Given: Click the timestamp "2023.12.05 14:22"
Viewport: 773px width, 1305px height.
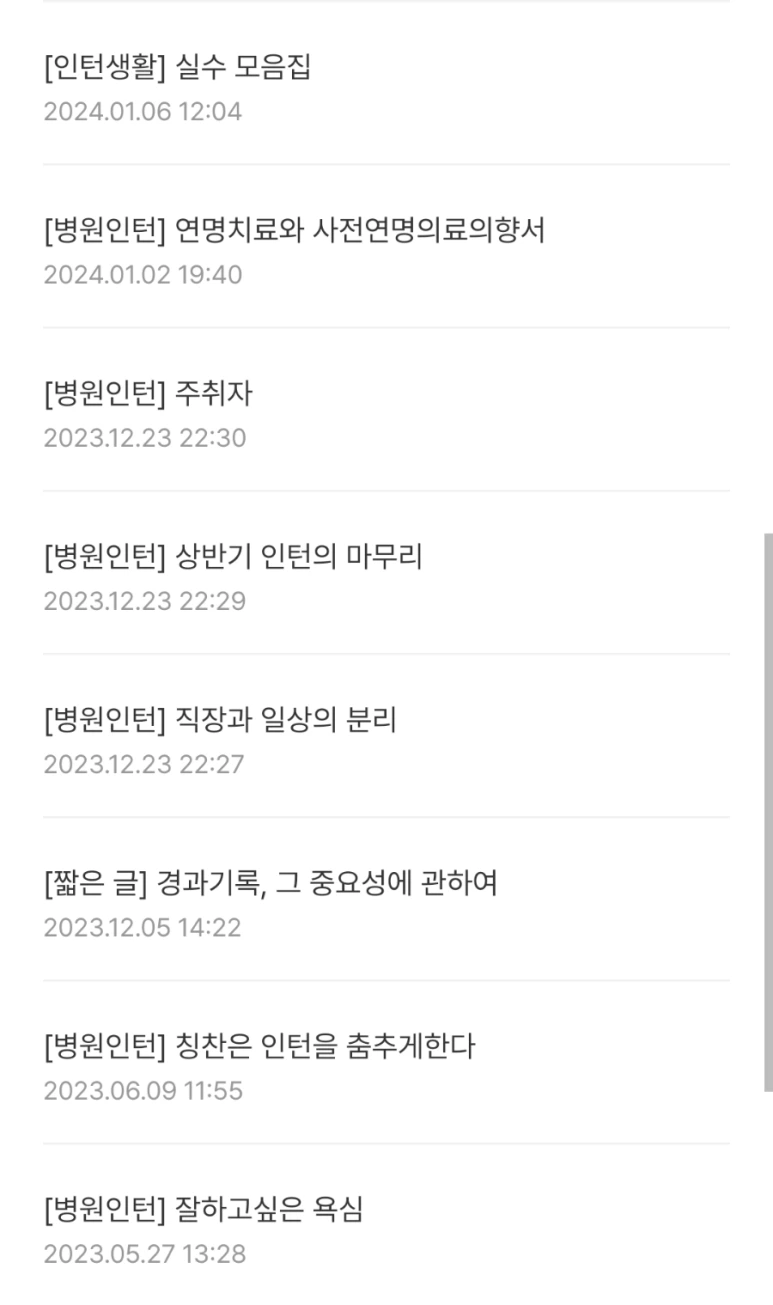Looking at the screenshot, I should pos(130,928).
